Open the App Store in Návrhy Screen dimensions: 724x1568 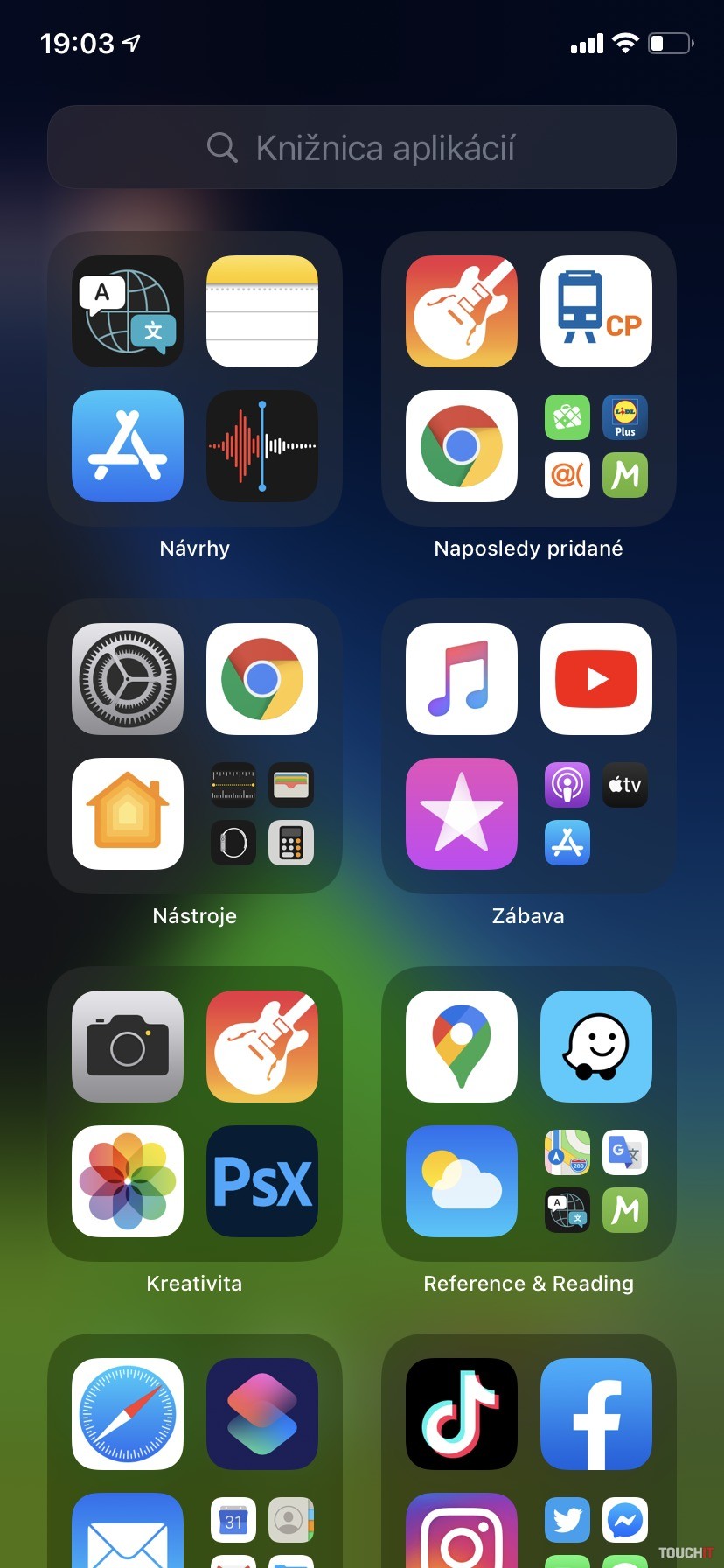(128, 446)
